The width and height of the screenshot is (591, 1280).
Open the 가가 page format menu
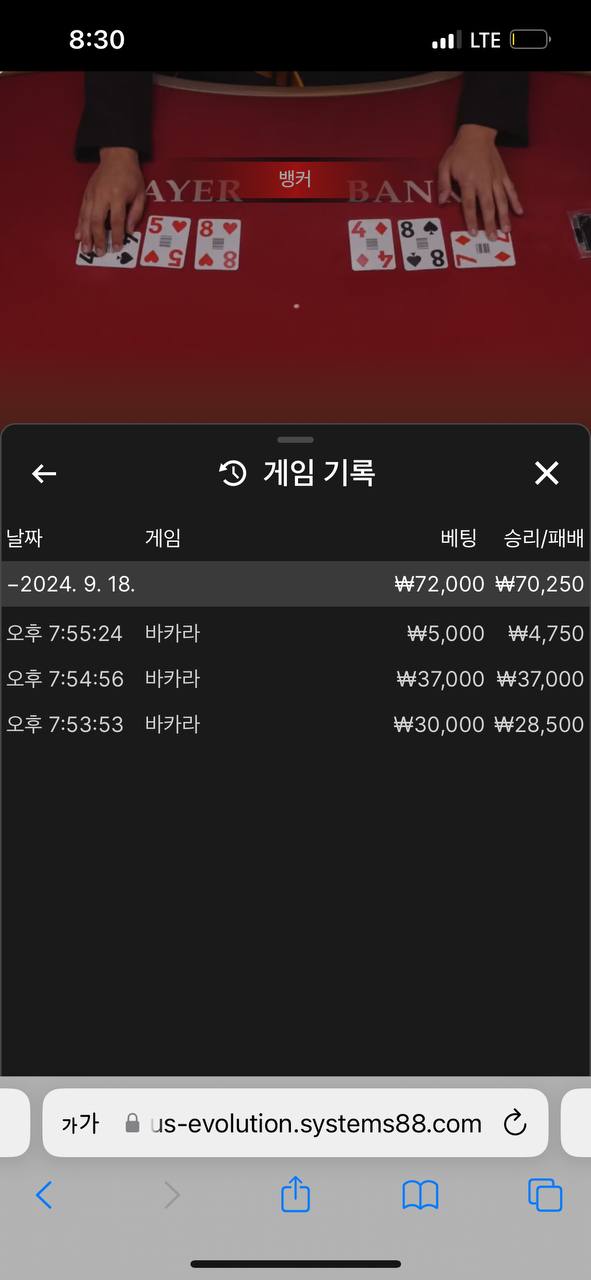80,1124
